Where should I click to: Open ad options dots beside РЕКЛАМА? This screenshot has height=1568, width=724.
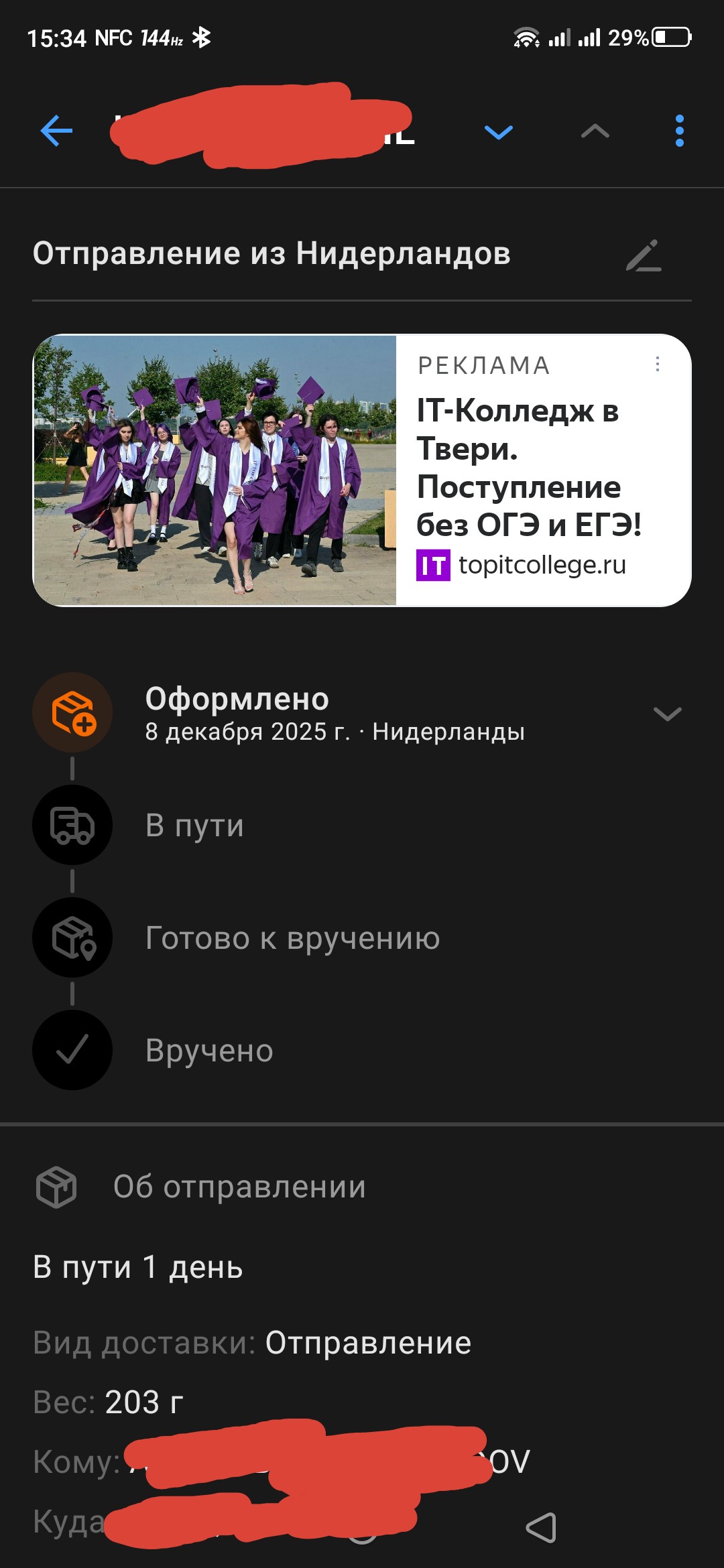click(x=658, y=364)
